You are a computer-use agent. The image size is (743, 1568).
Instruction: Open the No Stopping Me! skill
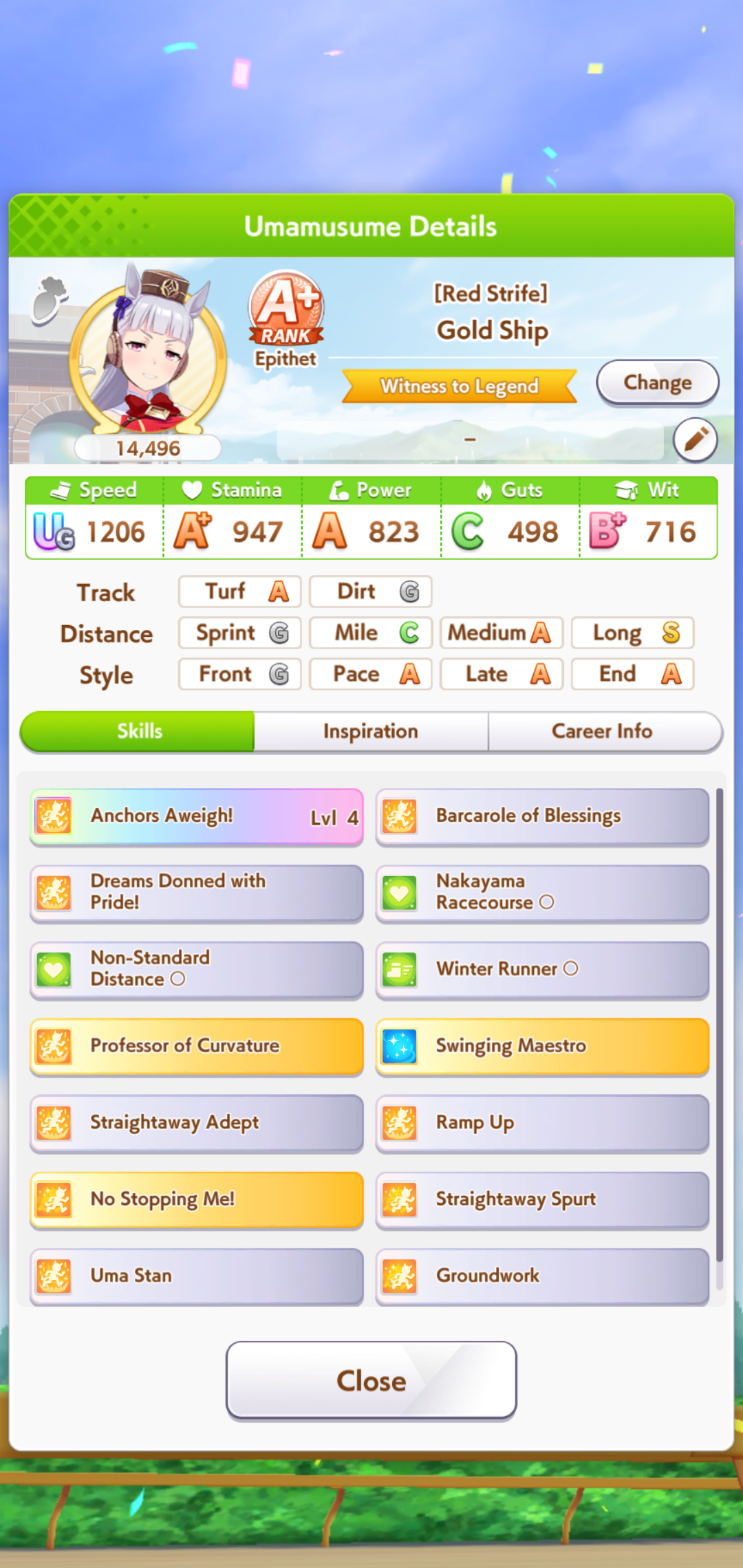pos(197,1200)
